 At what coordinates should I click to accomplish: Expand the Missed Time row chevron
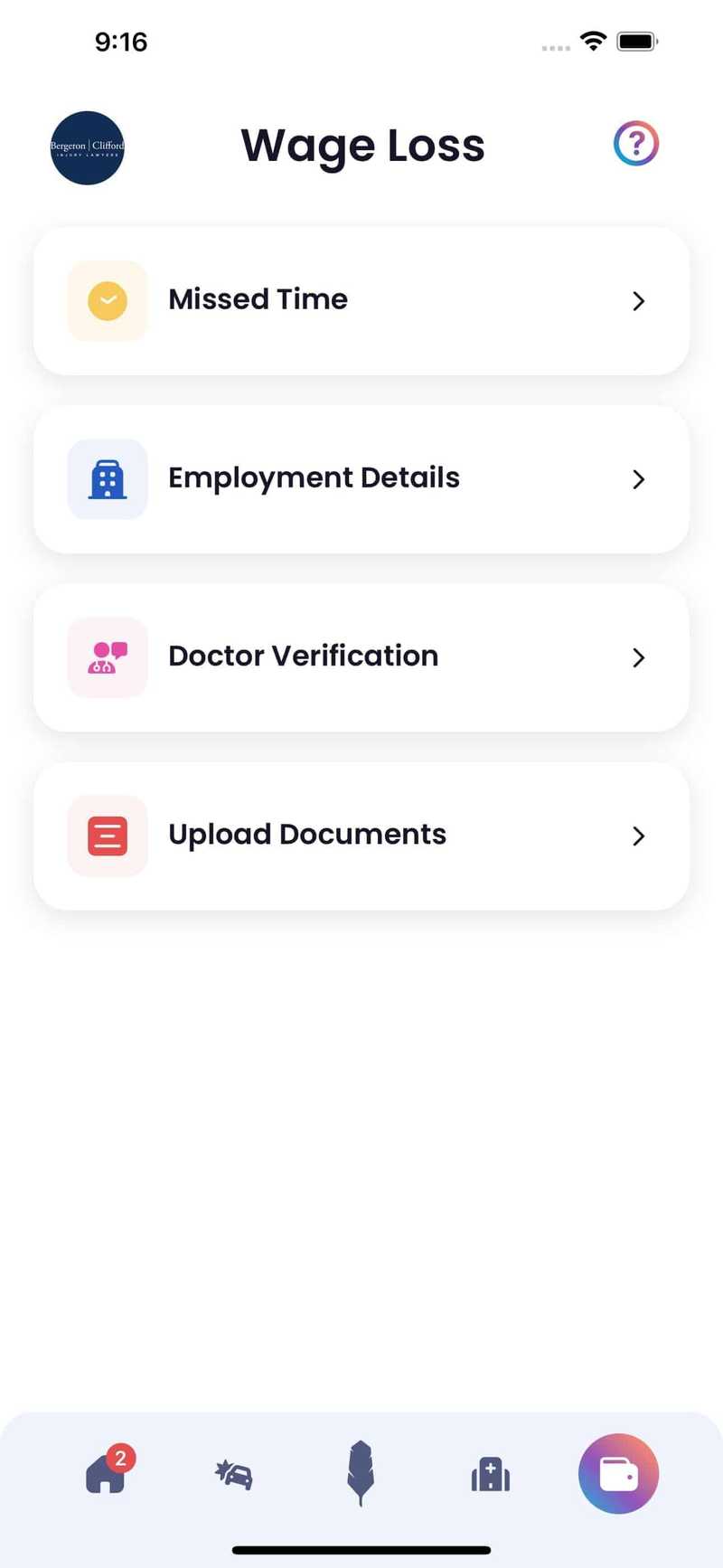click(639, 300)
